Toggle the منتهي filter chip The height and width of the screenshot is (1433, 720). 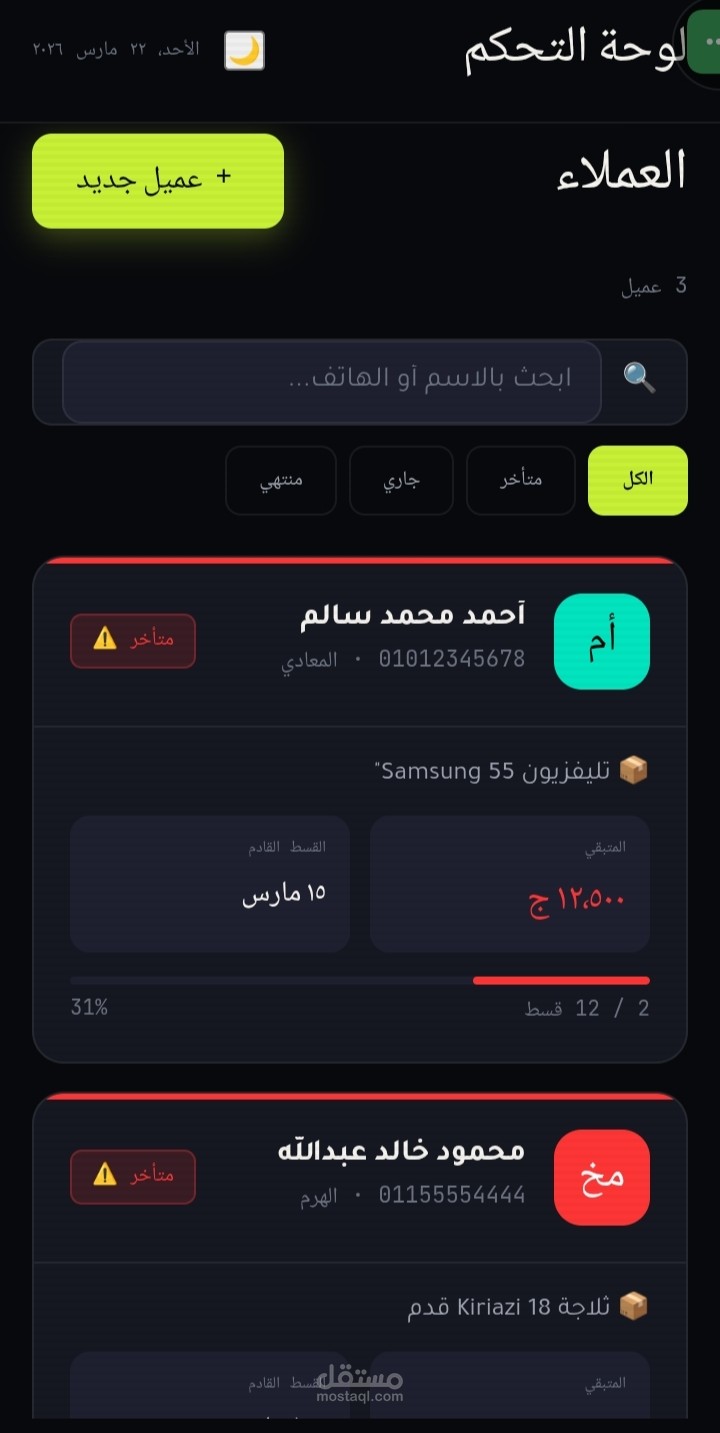tap(281, 480)
